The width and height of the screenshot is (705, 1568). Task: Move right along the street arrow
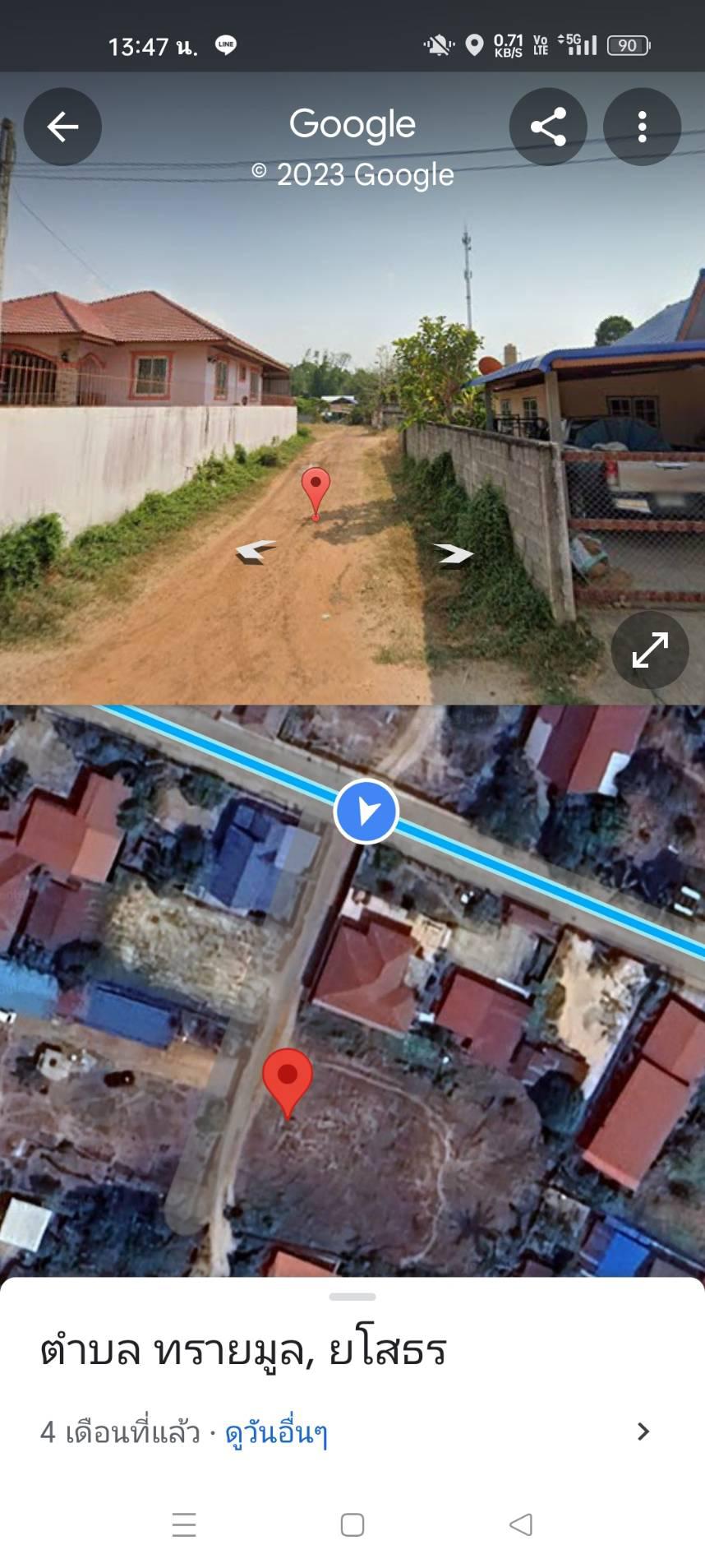point(453,553)
